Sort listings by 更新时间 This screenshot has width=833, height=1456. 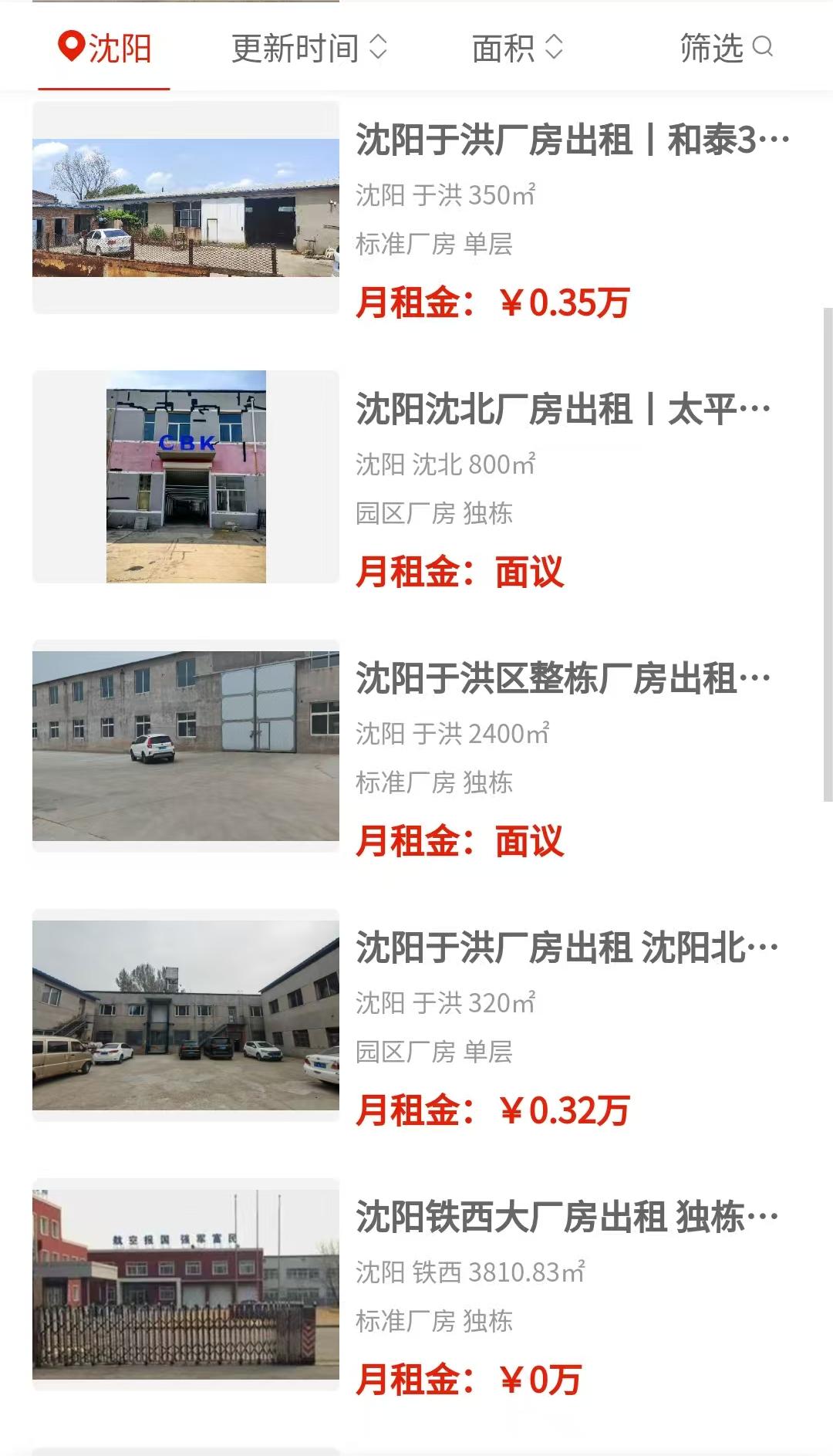point(309,49)
